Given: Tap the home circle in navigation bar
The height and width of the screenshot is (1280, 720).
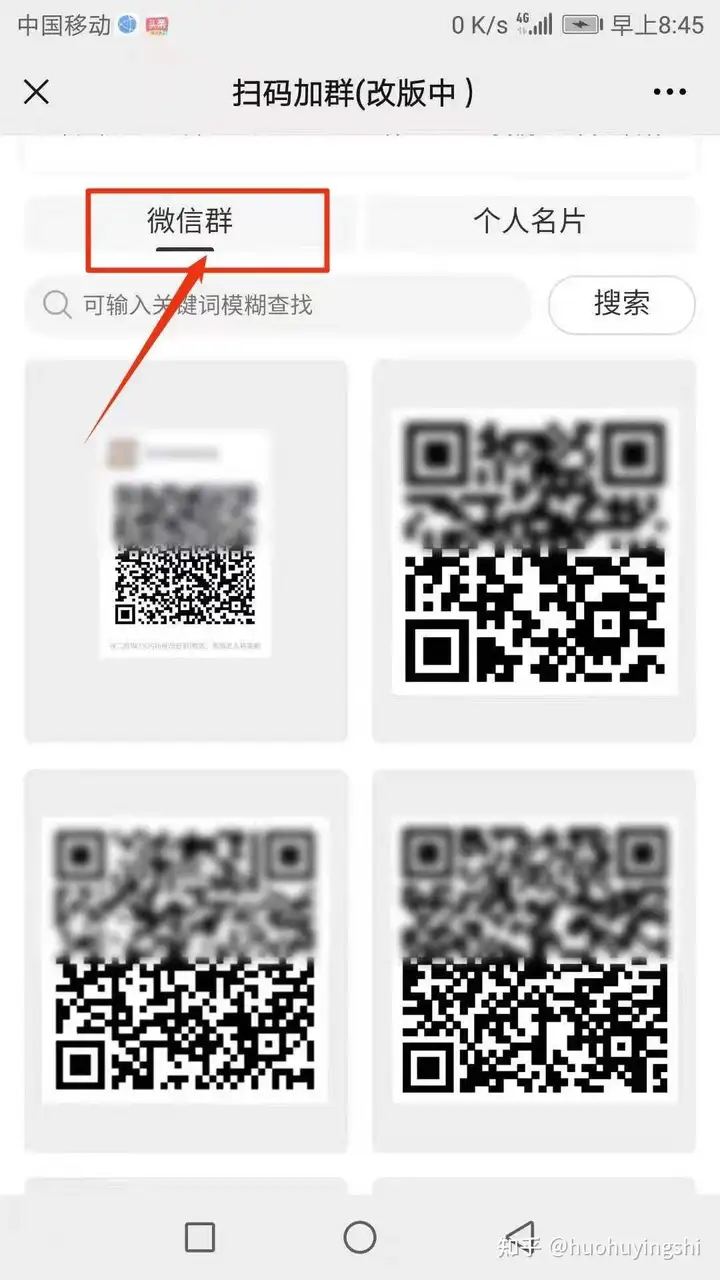Looking at the screenshot, I should pyautogui.click(x=360, y=1237).
